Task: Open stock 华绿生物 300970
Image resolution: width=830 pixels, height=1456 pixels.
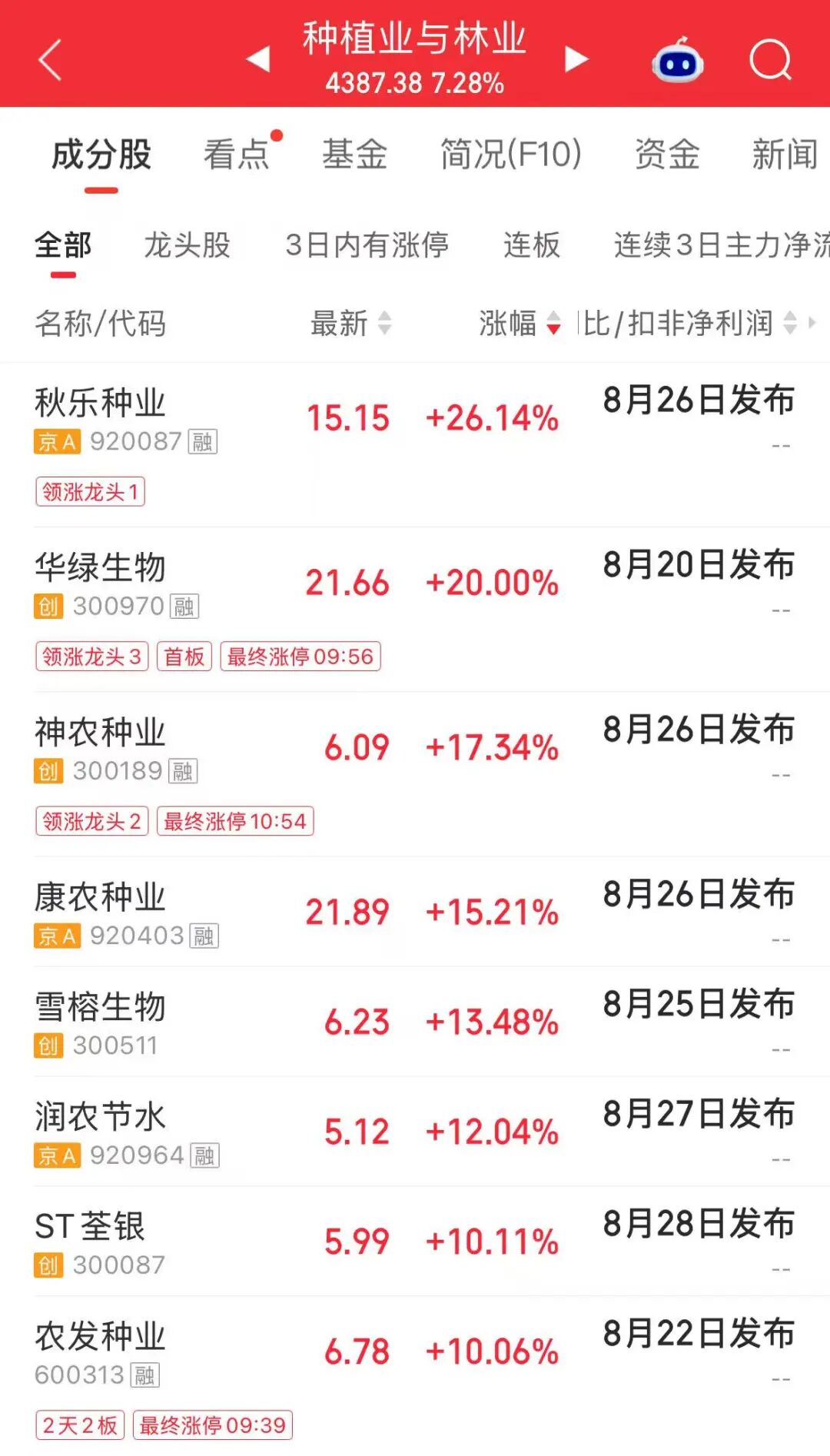Action: pyautogui.click(x=415, y=610)
